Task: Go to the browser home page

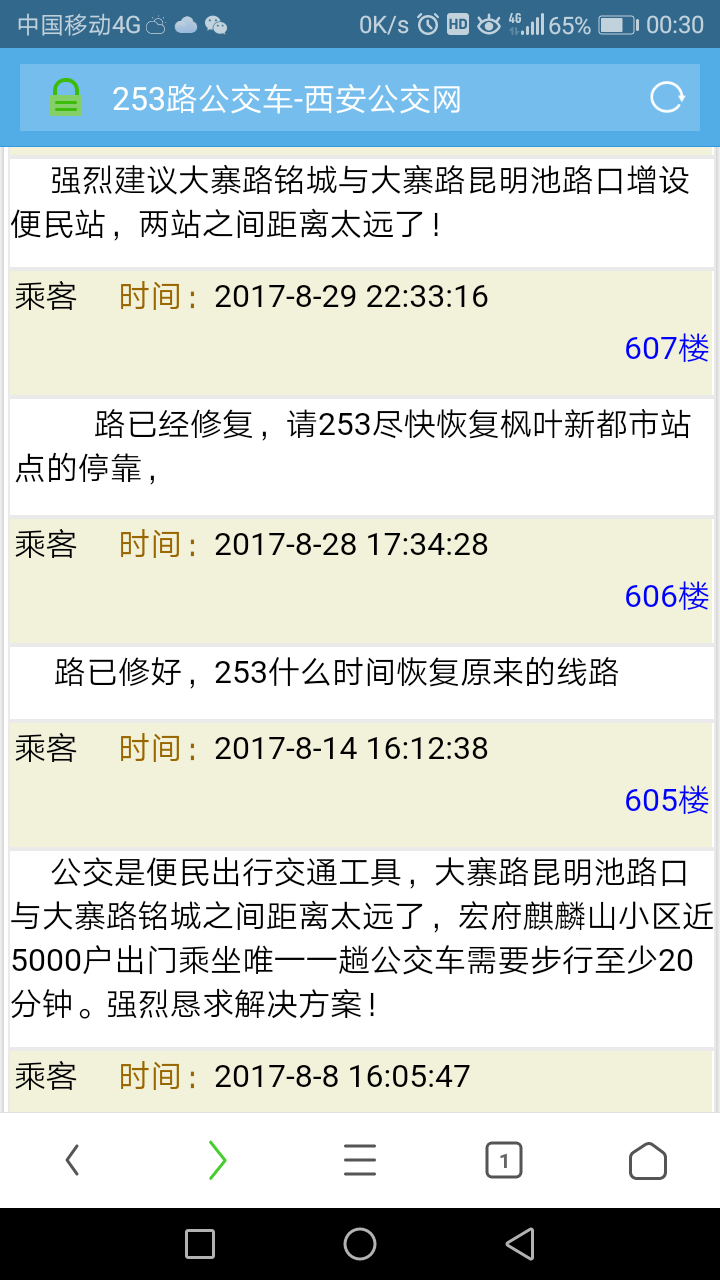Action: (x=648, y=1160)
